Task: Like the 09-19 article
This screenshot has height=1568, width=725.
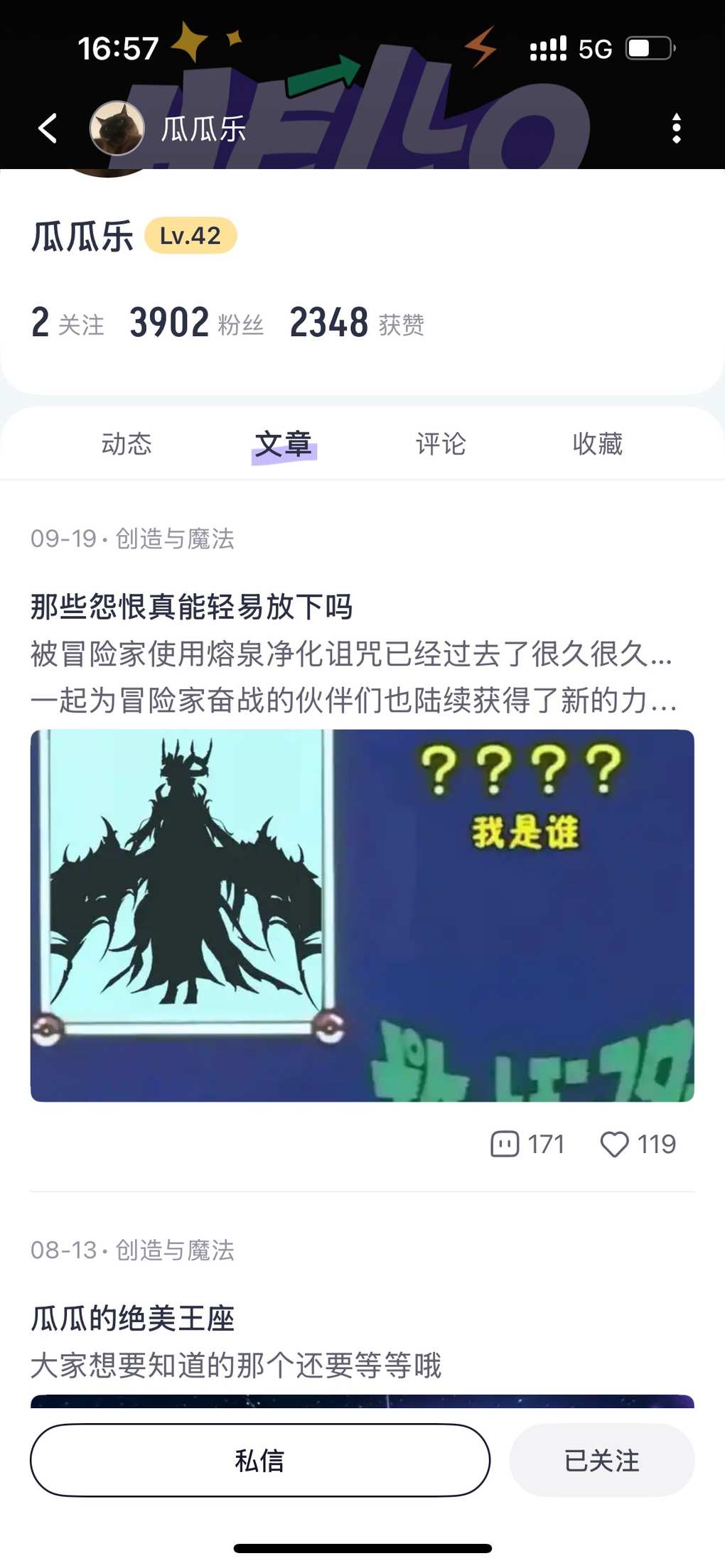Action: 638,1144
